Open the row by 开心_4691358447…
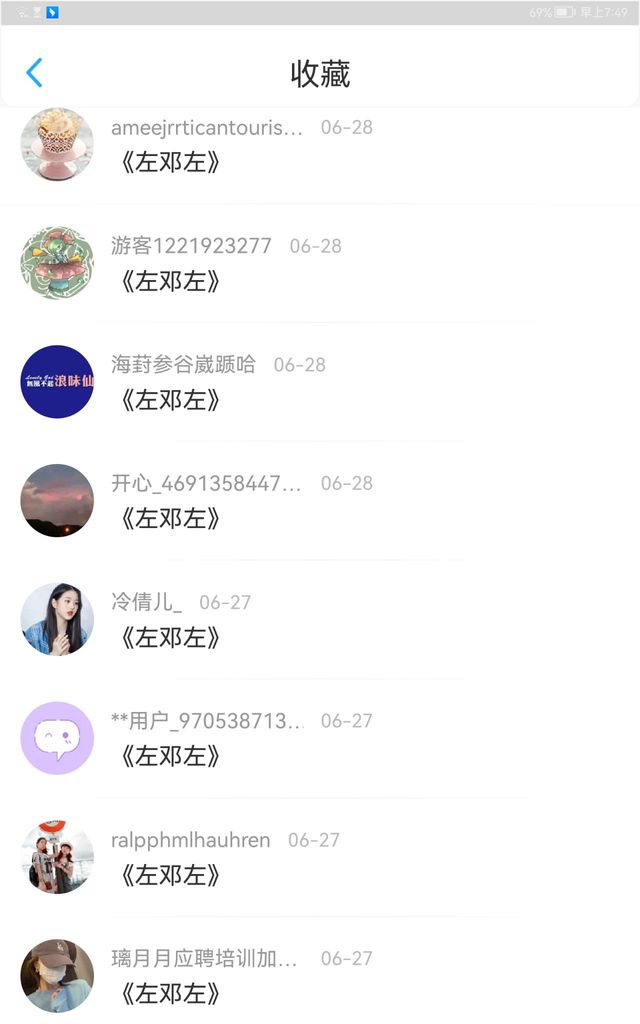The height and width of the screenshot is (1024, 640). pyautogui.click(x=320, y=501)
